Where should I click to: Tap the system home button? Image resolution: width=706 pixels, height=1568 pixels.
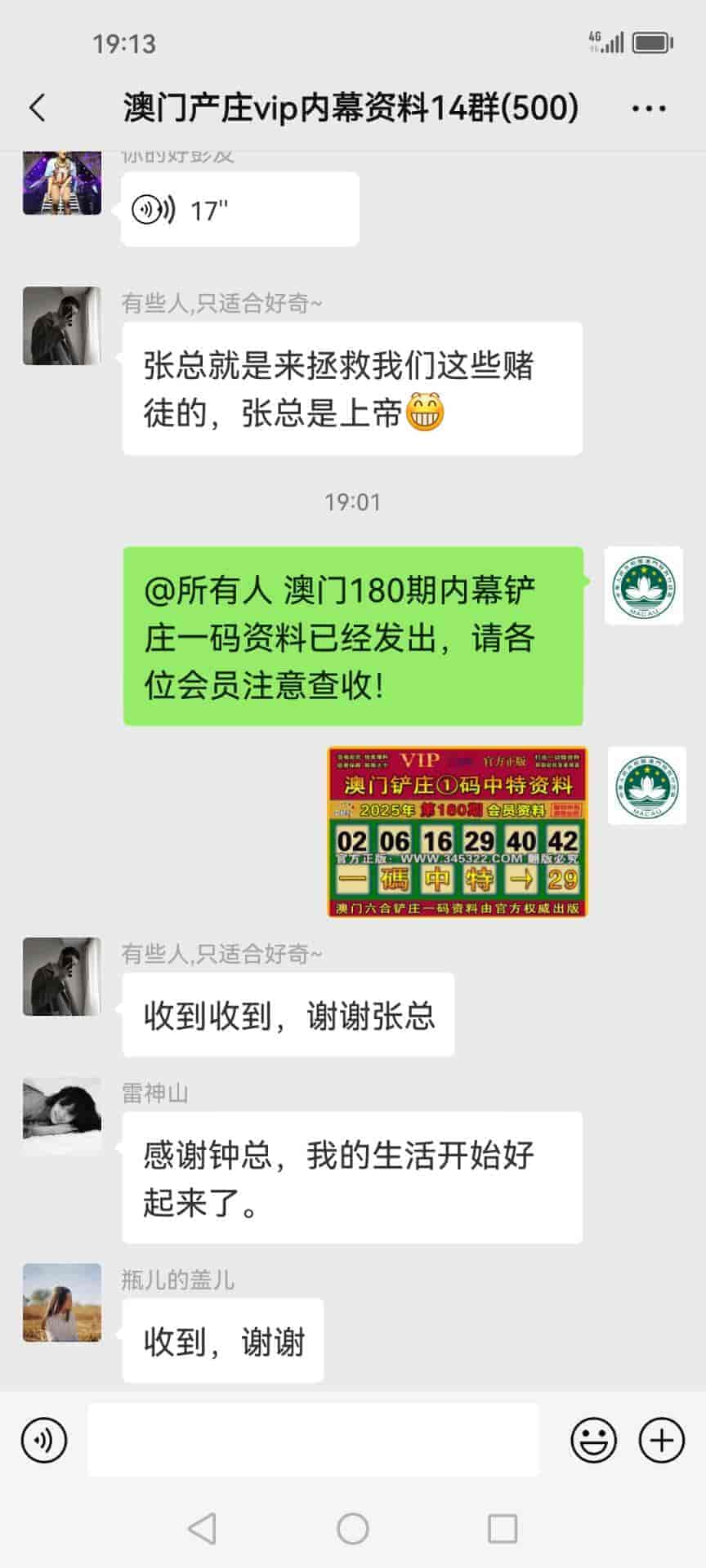(x=353, y=1528)
